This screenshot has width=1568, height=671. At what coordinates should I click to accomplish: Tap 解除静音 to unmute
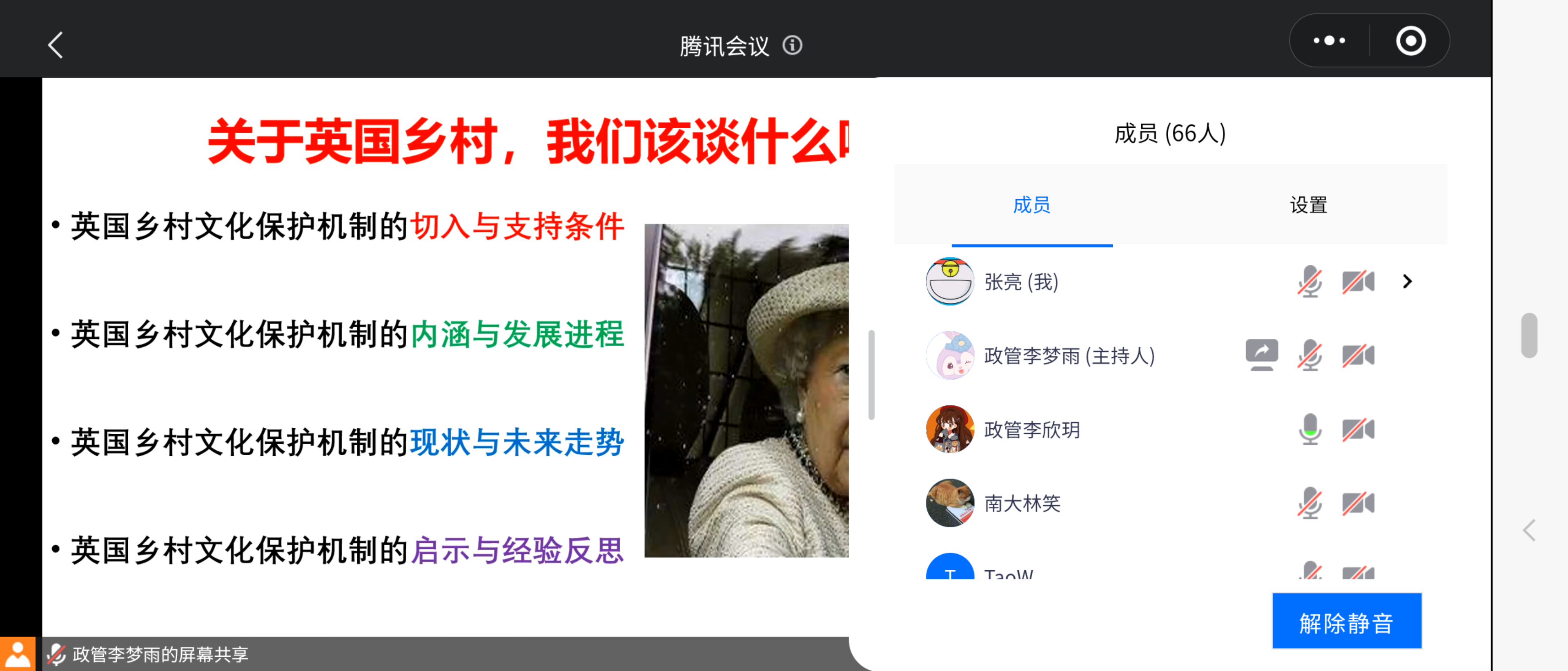click(x=1346, y=622)
